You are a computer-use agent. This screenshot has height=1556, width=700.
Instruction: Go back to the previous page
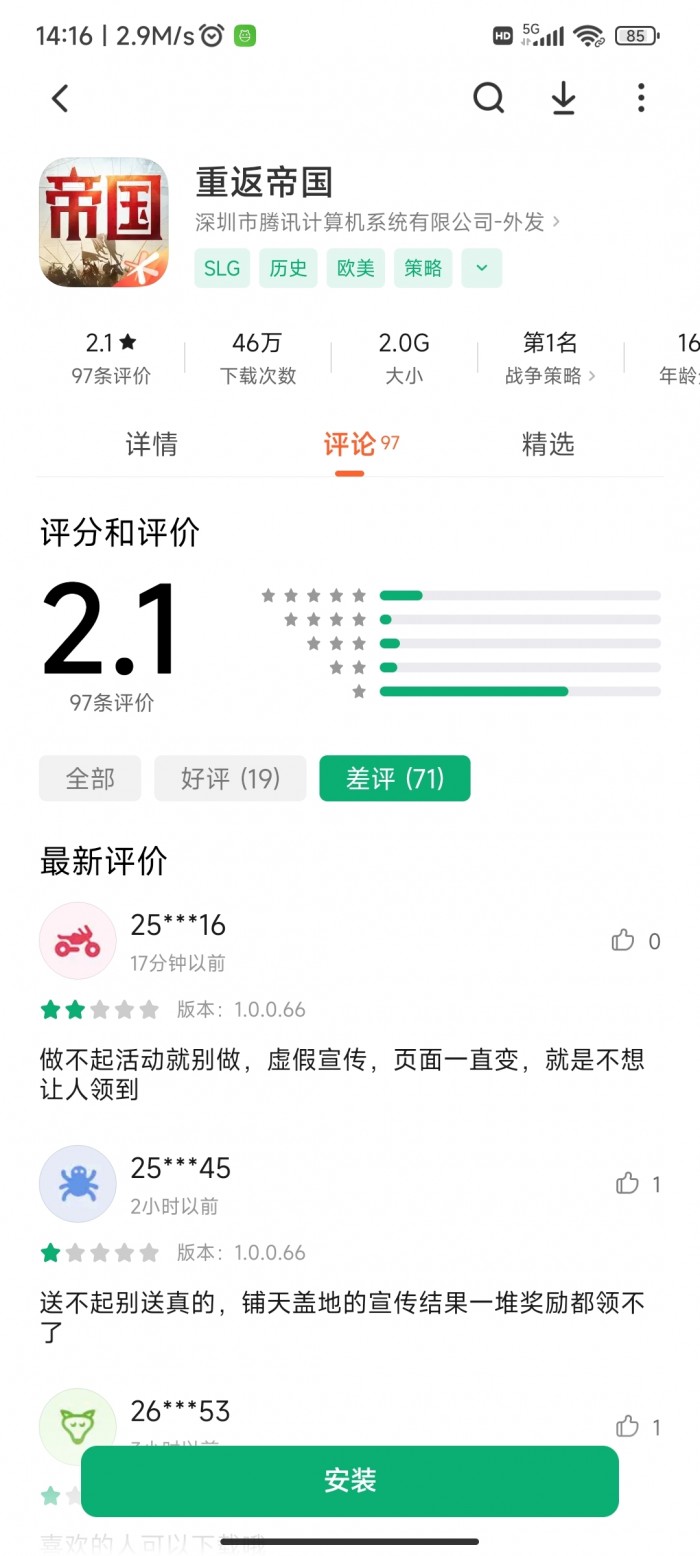[60, 98]
